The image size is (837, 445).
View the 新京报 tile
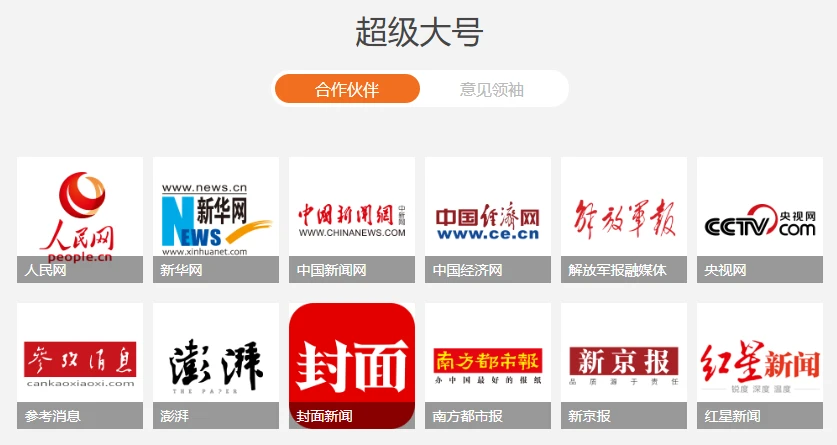[624, 366]
